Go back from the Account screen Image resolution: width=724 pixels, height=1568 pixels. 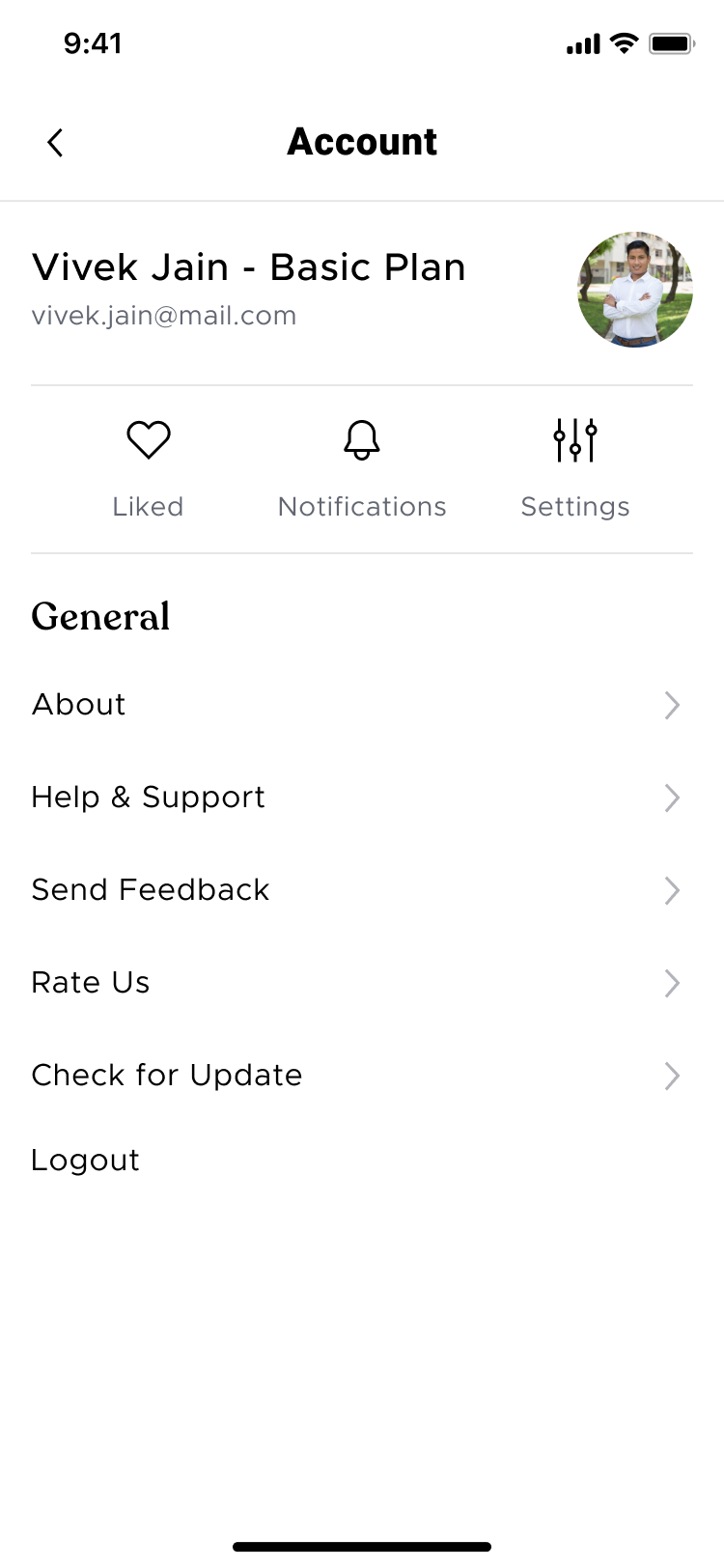[x=55, y=143]
